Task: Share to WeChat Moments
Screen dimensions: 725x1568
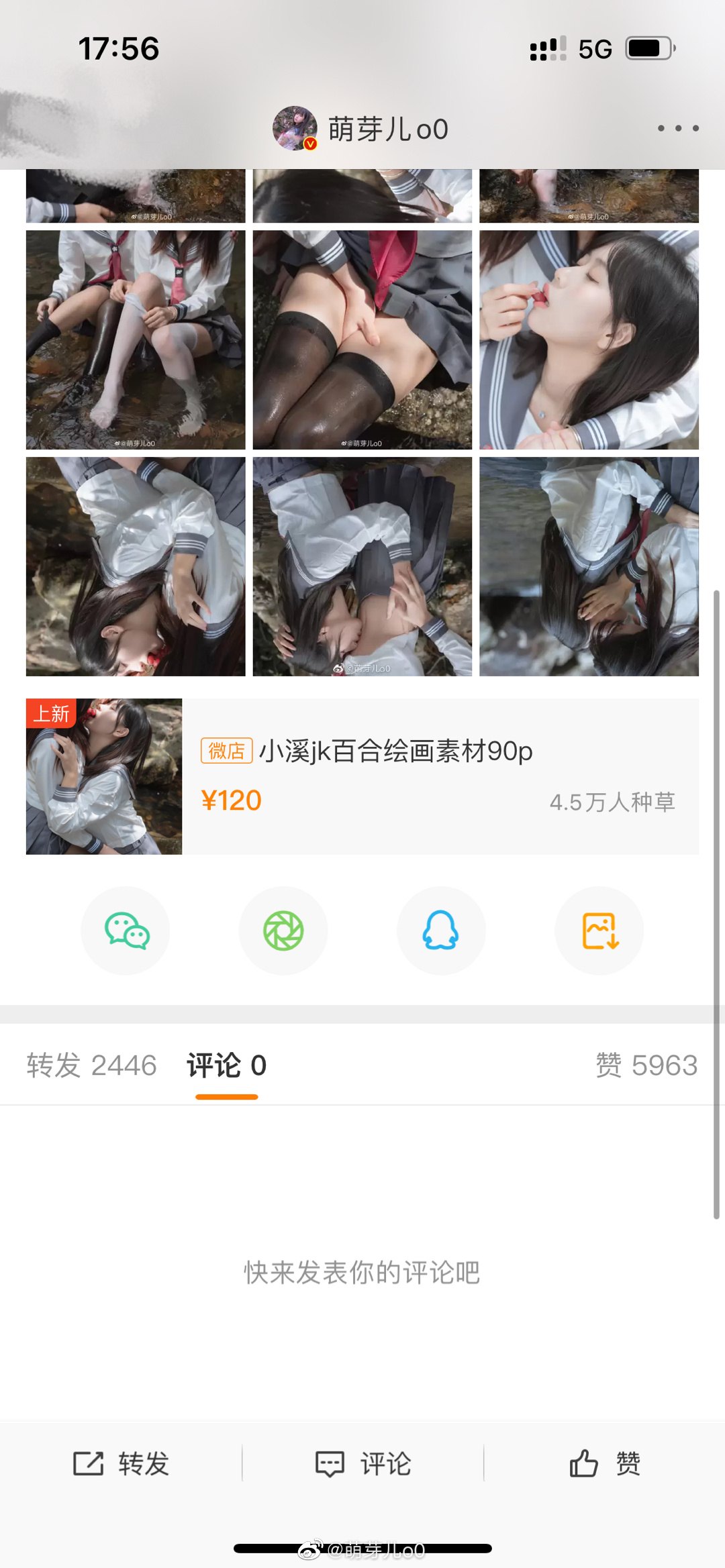Action: coord(283,931)
